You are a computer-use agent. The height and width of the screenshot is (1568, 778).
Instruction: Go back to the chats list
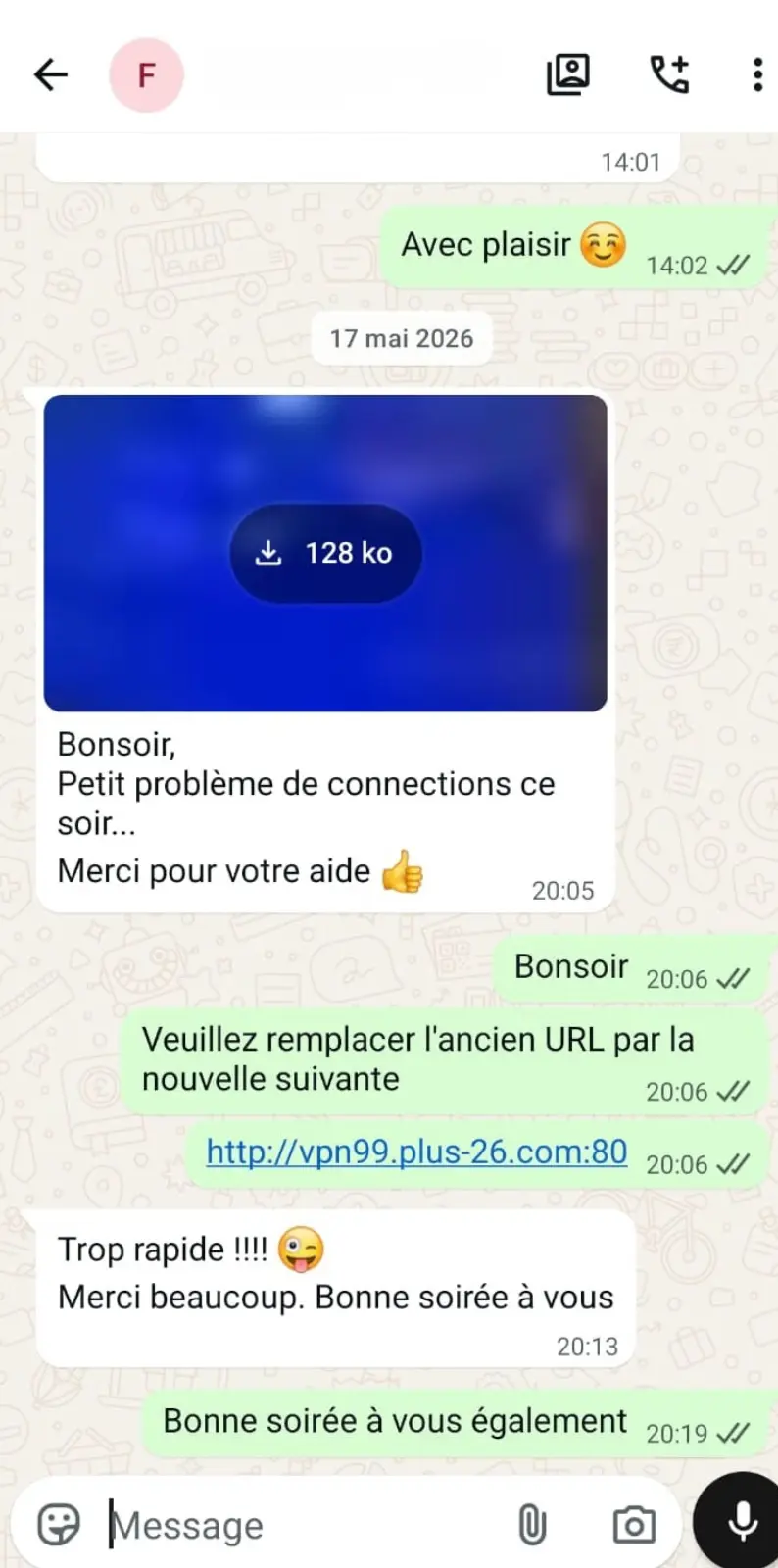click(x=50, y=74)
